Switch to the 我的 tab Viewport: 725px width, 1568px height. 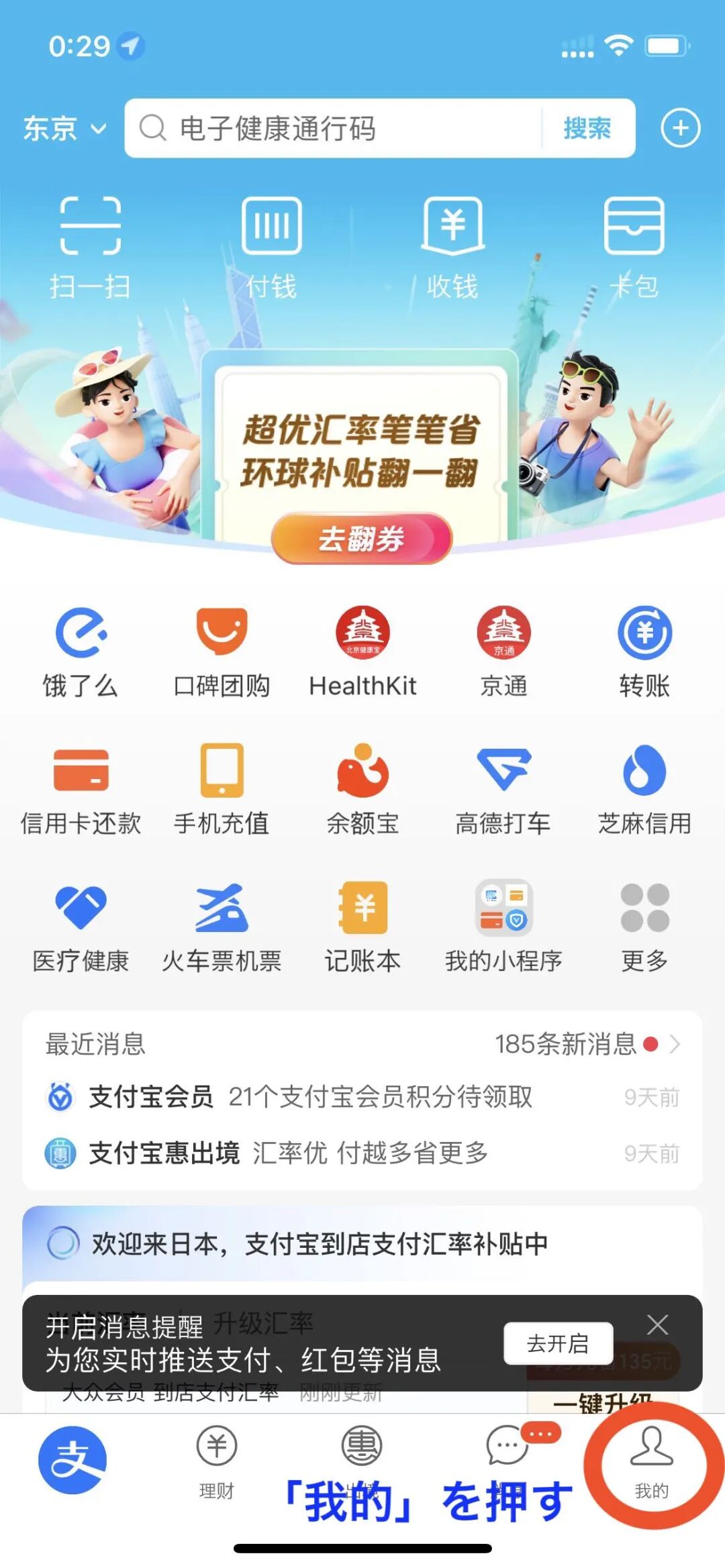pyautogui.click(x=651, y=1463)
